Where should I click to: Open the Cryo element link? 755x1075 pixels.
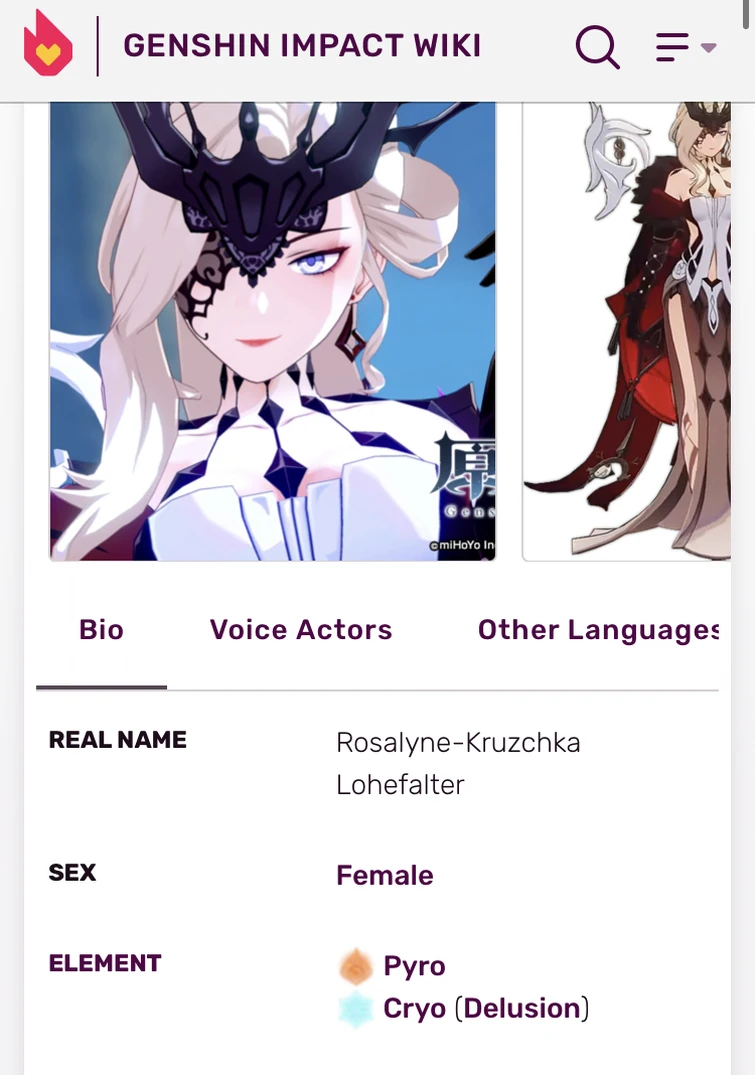pos(414,1009)
